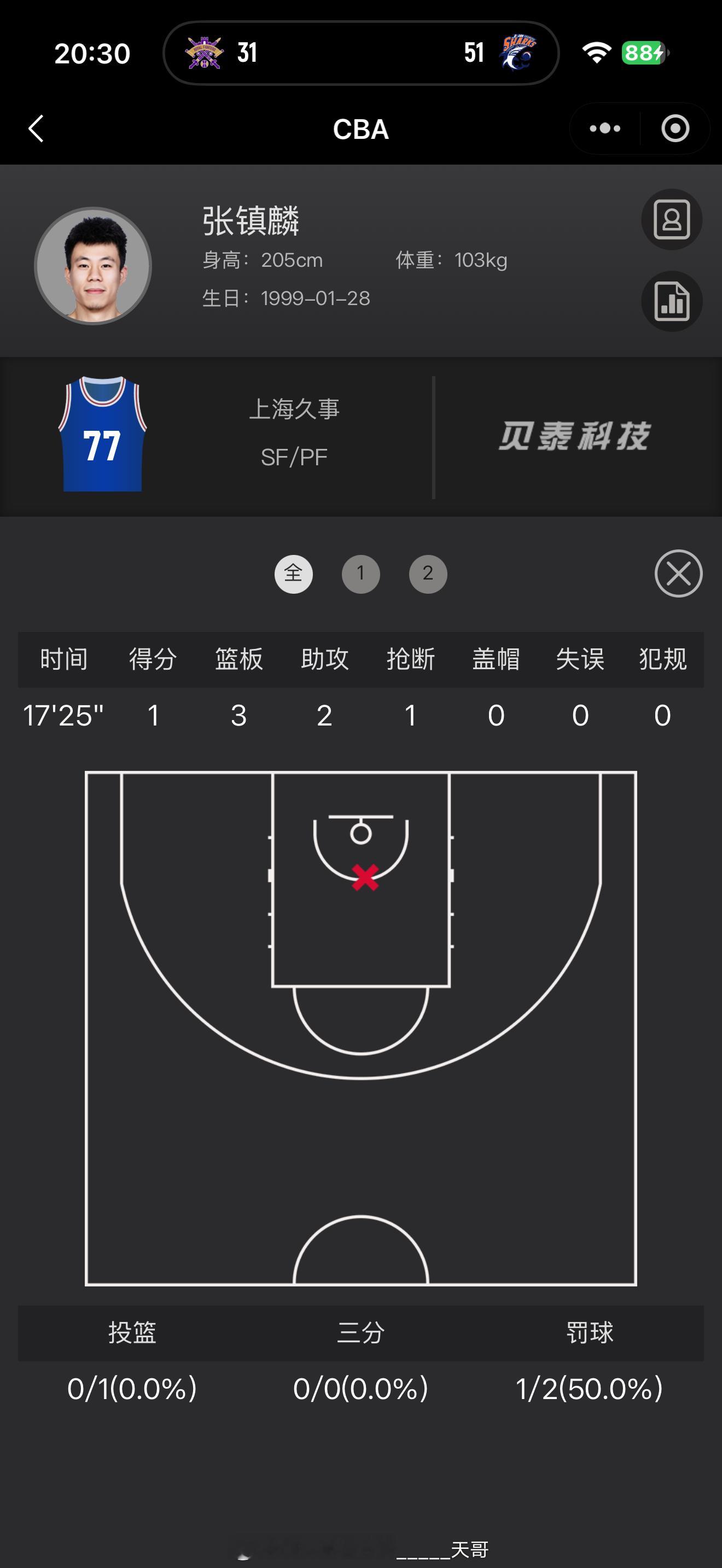Switch stats to quarter 1
This screenshot has height=1568, width=722.
(362, 574)
